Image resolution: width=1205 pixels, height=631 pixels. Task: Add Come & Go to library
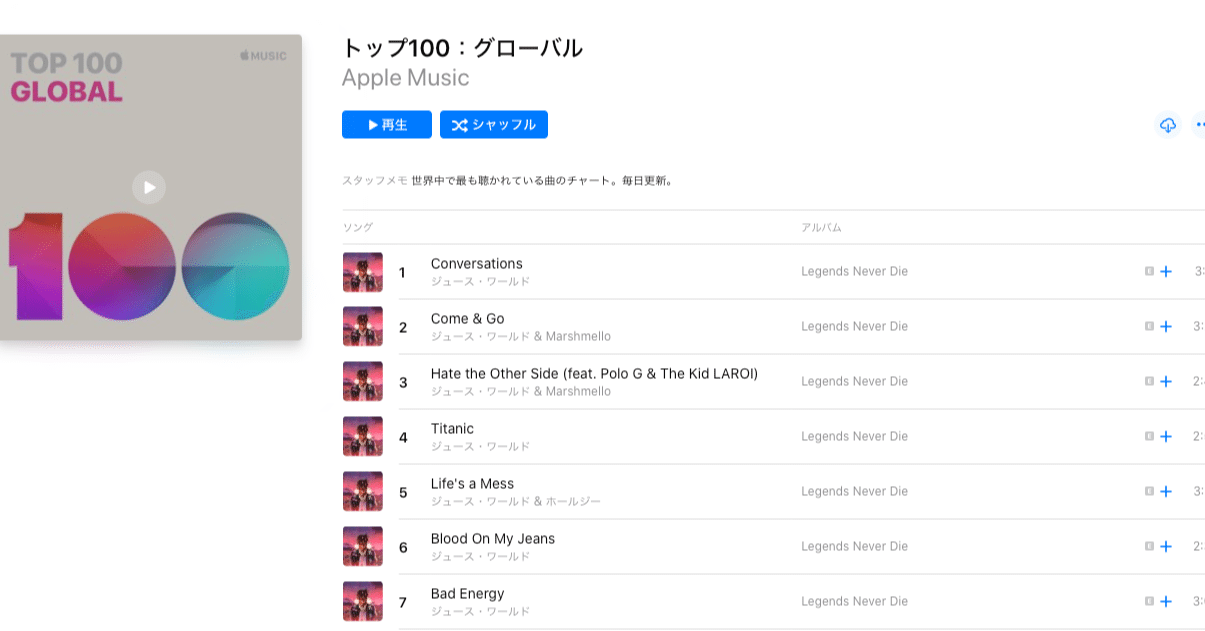tap(1165, 327)
